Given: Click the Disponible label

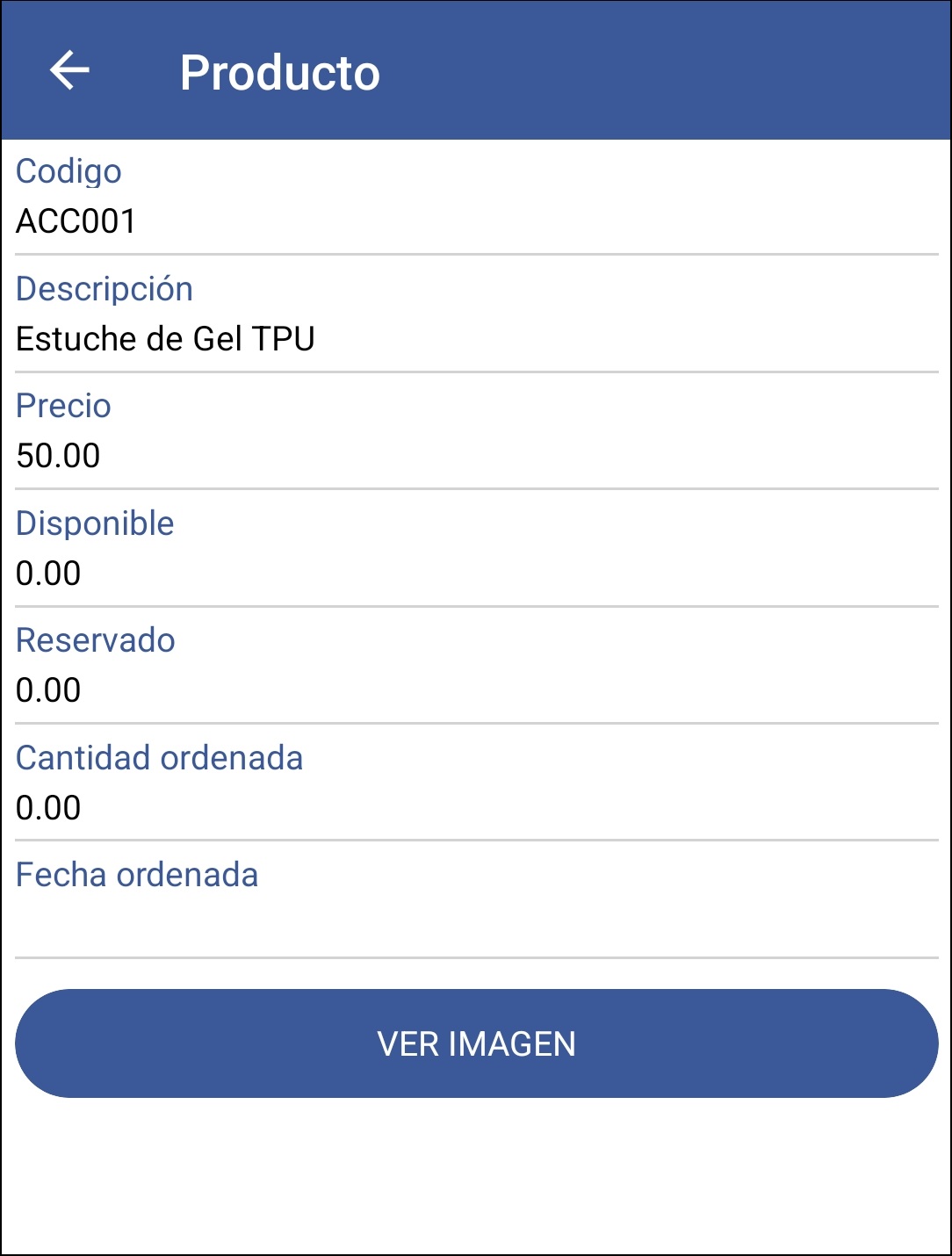Looking at the screenshot, I should click(x=94, y=523).
